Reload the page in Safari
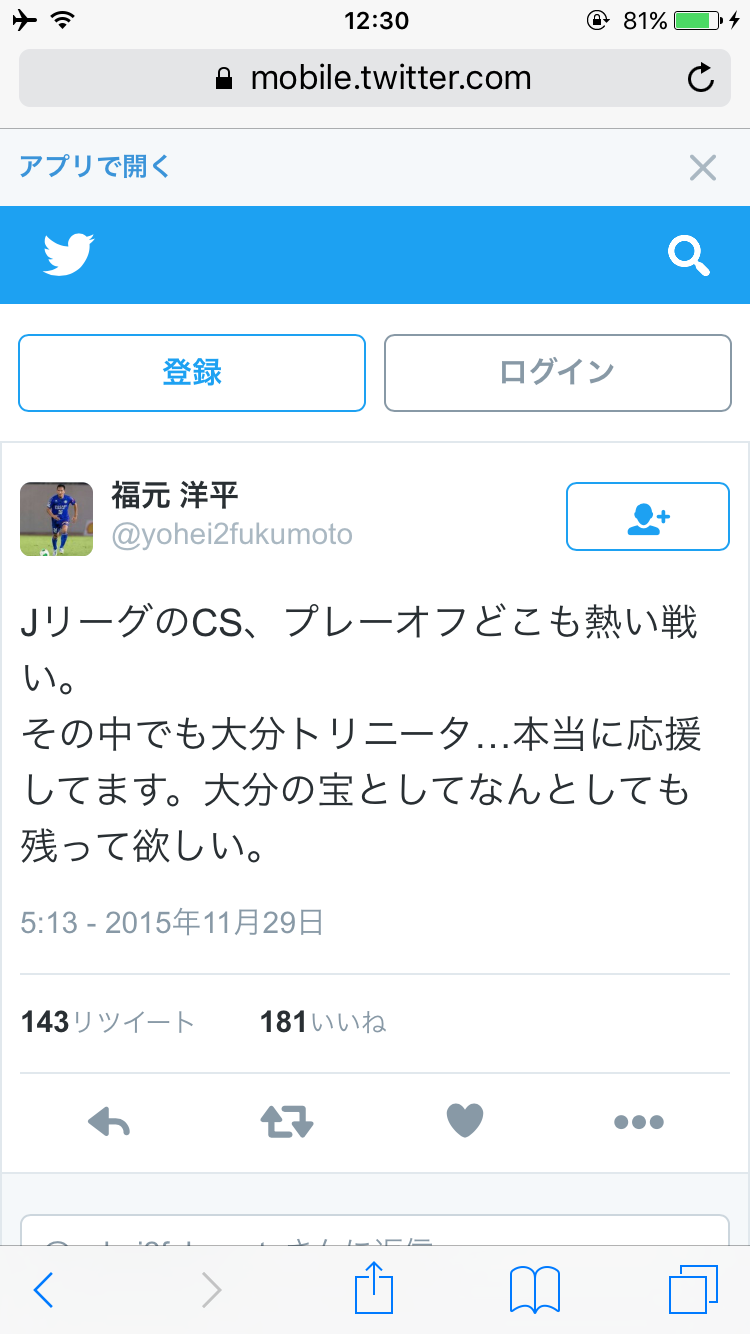The image size is (750, 1334). (702, 78)
